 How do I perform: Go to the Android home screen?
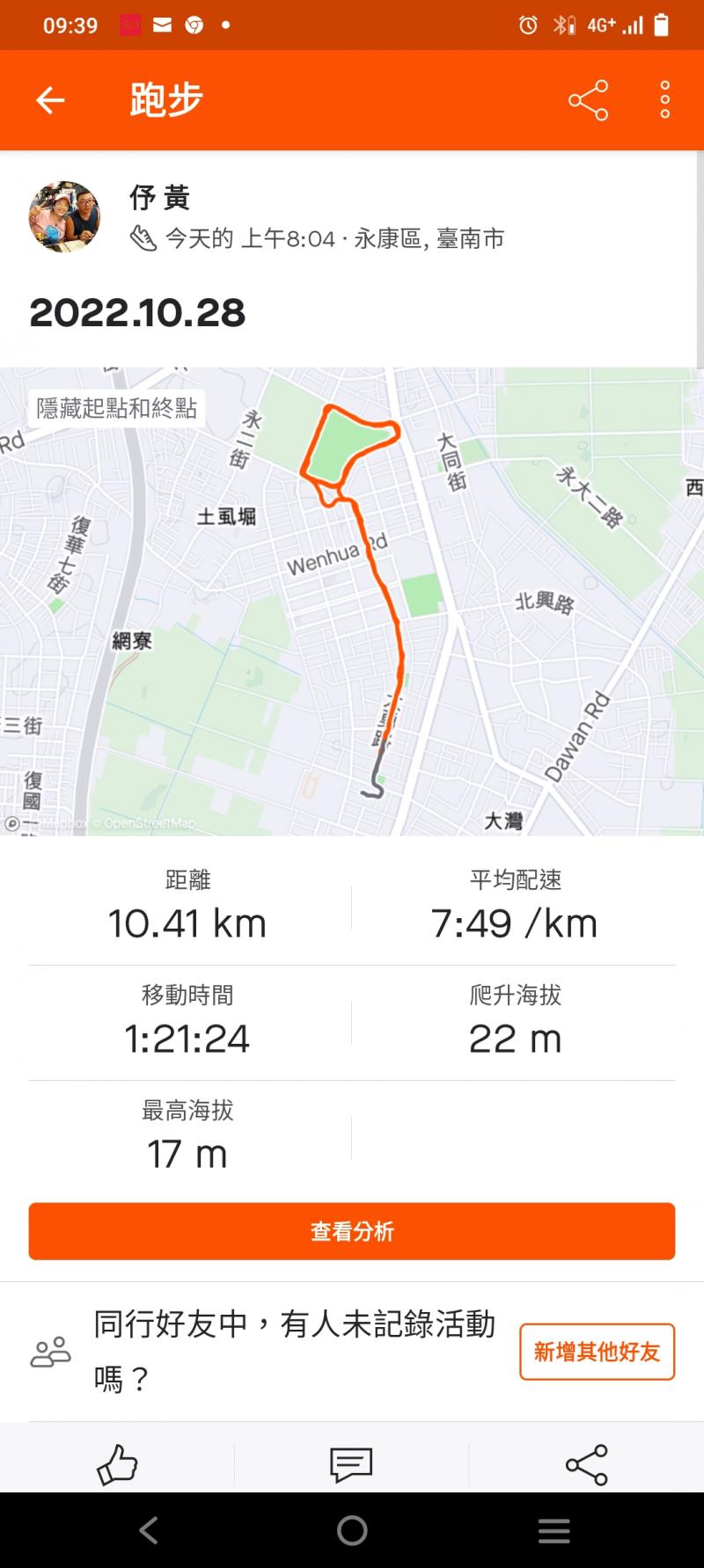coord(352,1531)
